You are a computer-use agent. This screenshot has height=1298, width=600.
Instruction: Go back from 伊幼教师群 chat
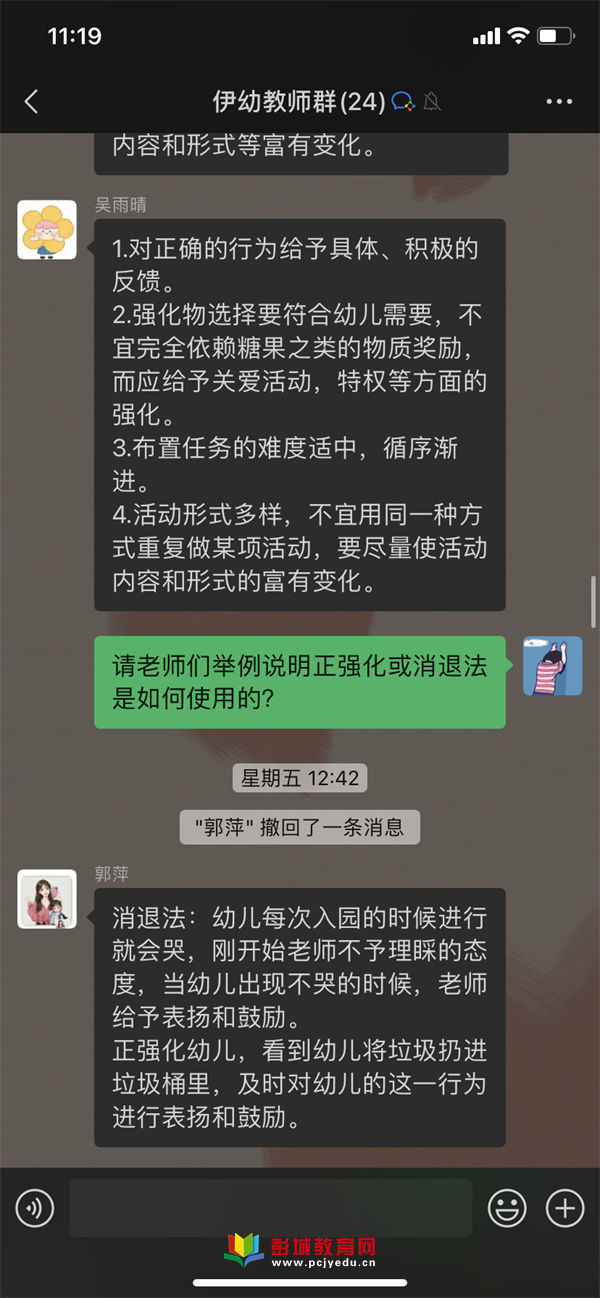point(31,101)
